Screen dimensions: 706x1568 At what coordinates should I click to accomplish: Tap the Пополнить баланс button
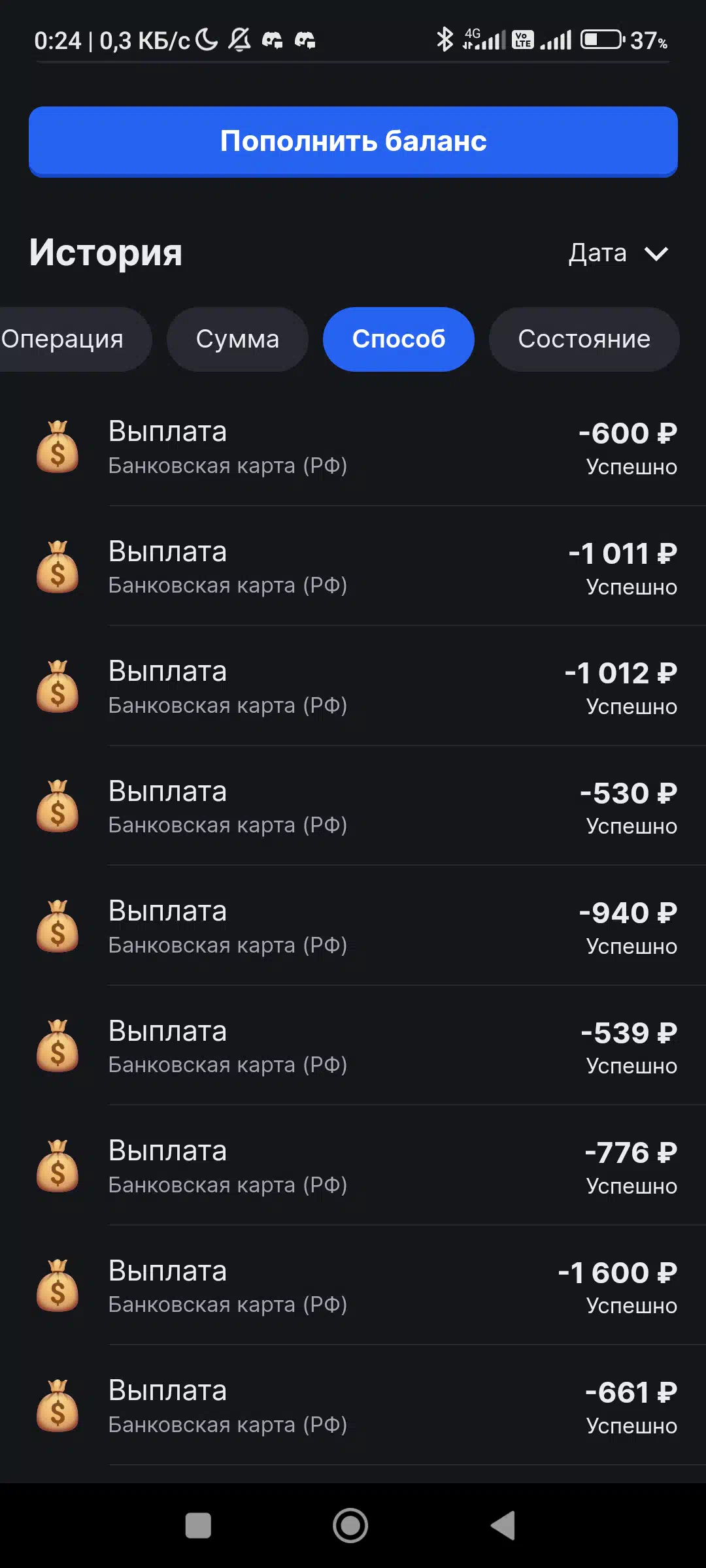coord(353,142)
